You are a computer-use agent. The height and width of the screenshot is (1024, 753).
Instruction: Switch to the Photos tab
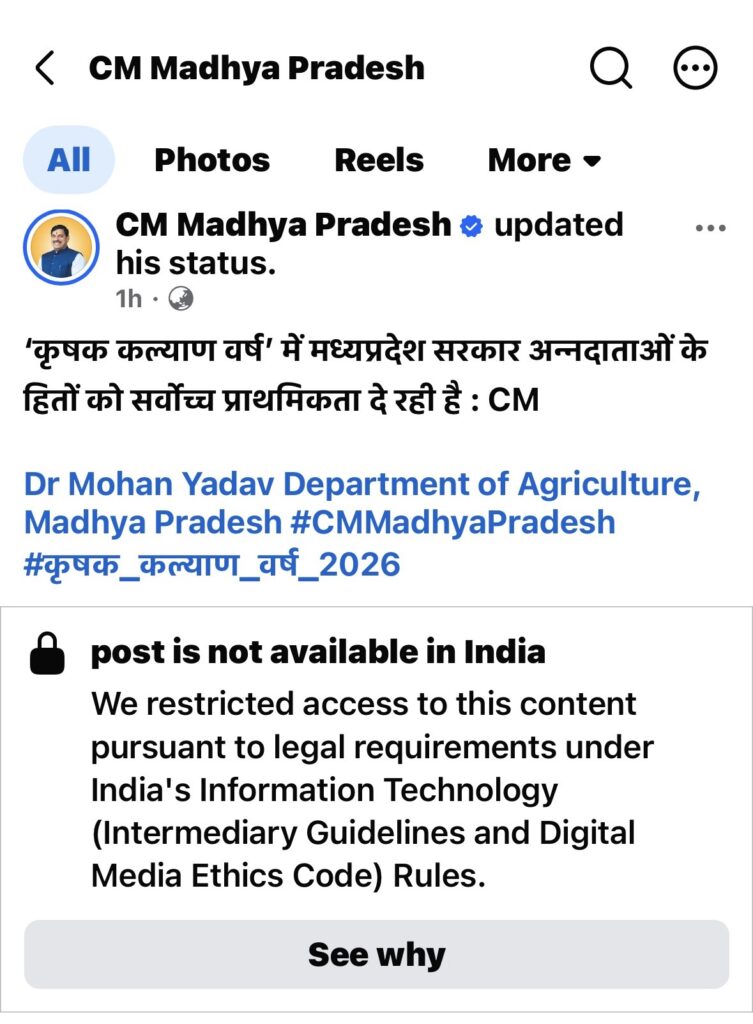(212, 160)
